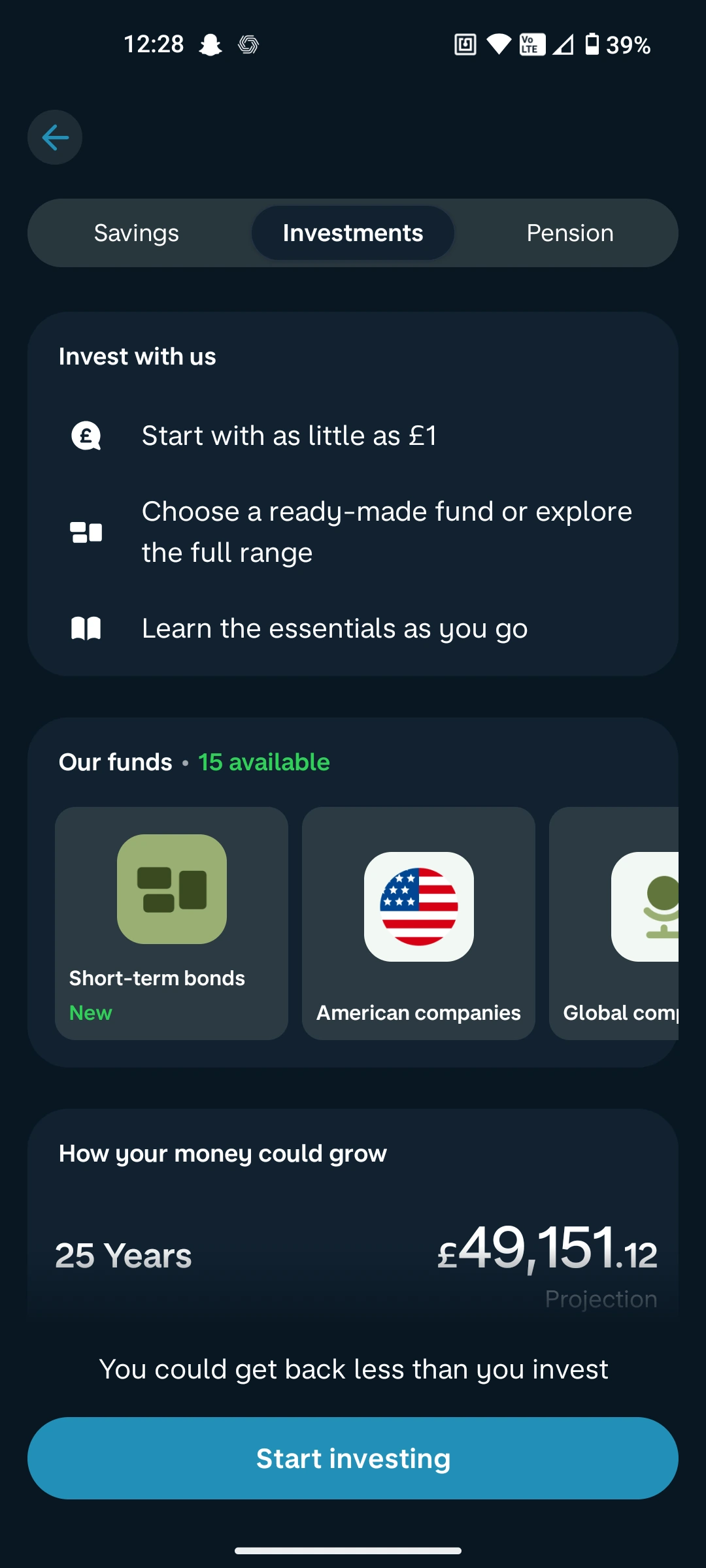The width and height of the screenshot is (706, 1568).
Task: Click the American flag fund icon
Action: point(418,907)
